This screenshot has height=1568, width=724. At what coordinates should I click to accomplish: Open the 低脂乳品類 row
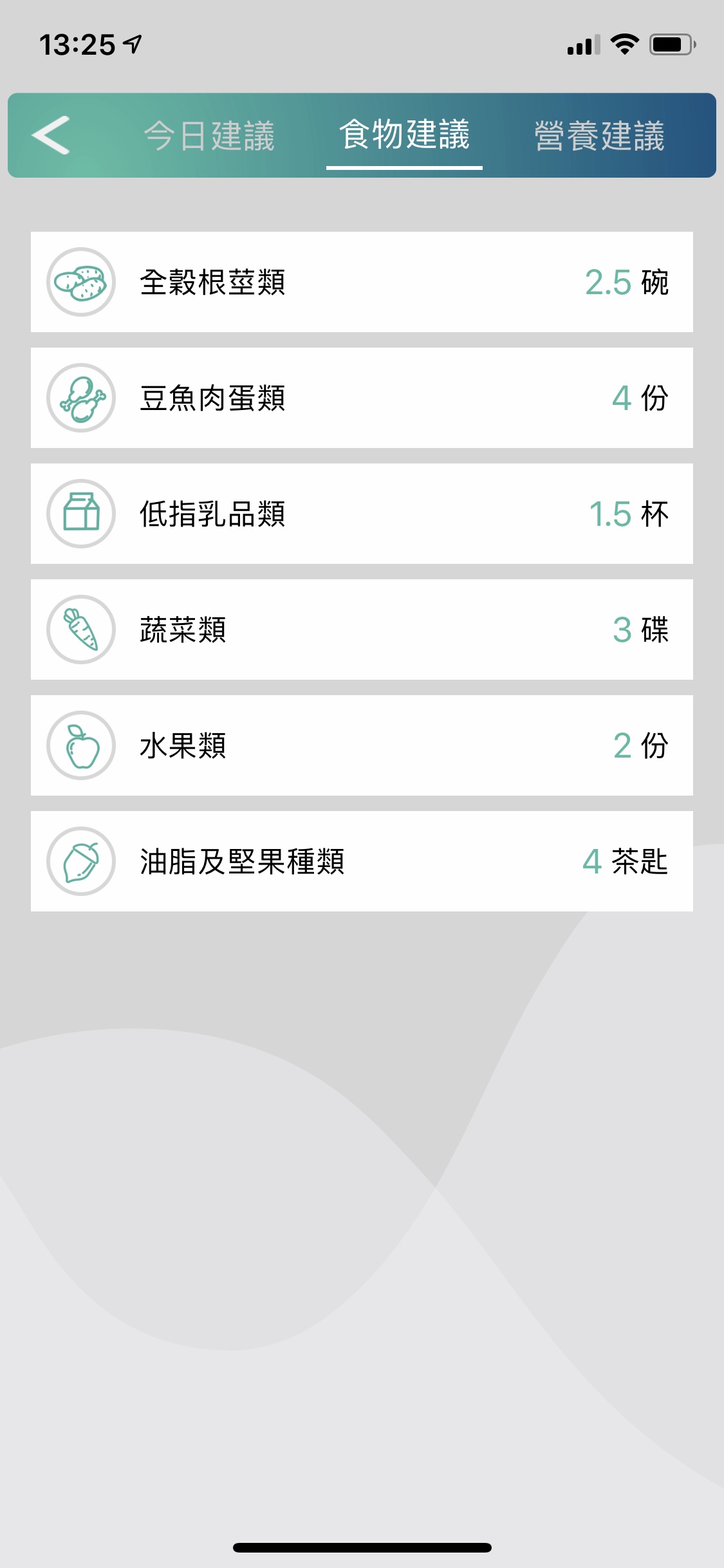pyautogui.click(x=362, y=514)
